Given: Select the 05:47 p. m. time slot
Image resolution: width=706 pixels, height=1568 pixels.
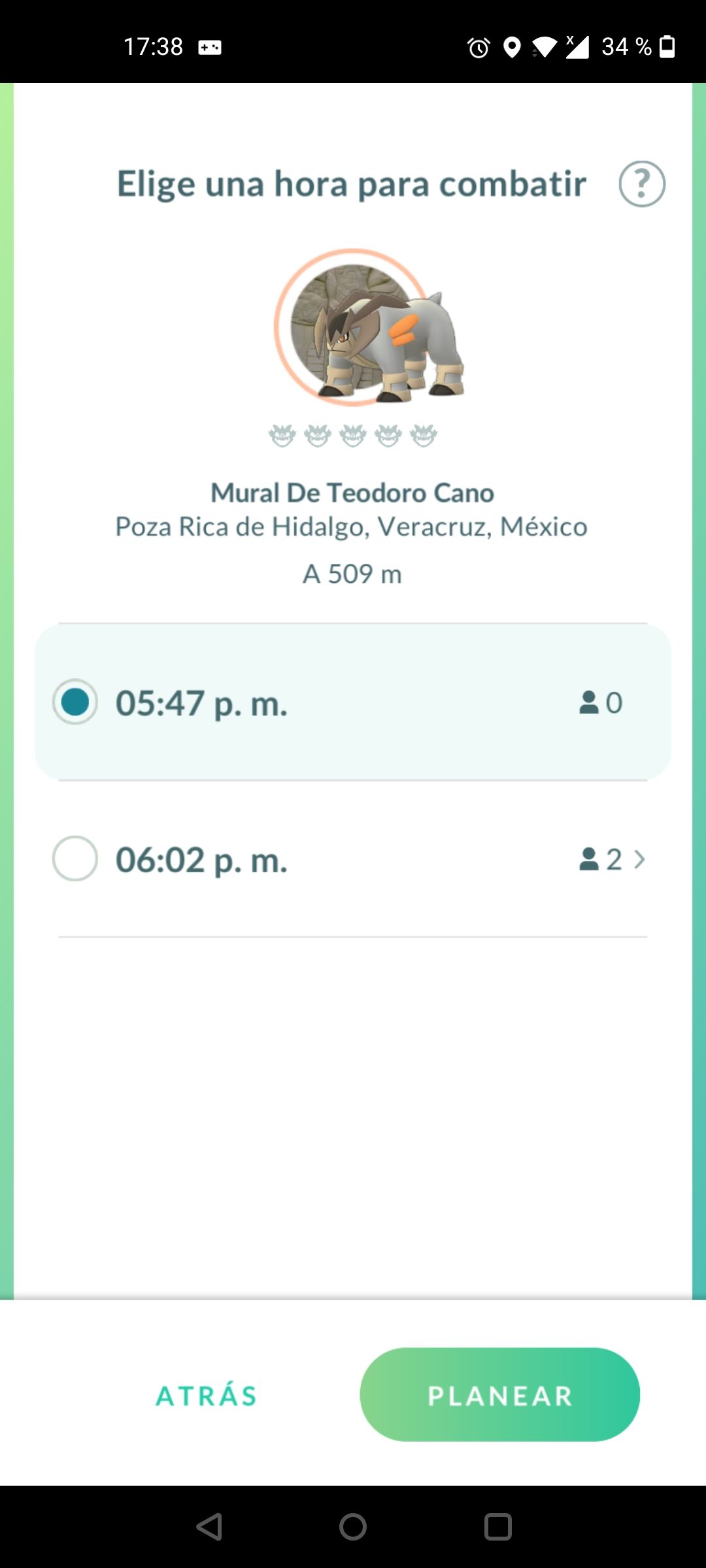Looking at the screenshot, I should 75,702.
